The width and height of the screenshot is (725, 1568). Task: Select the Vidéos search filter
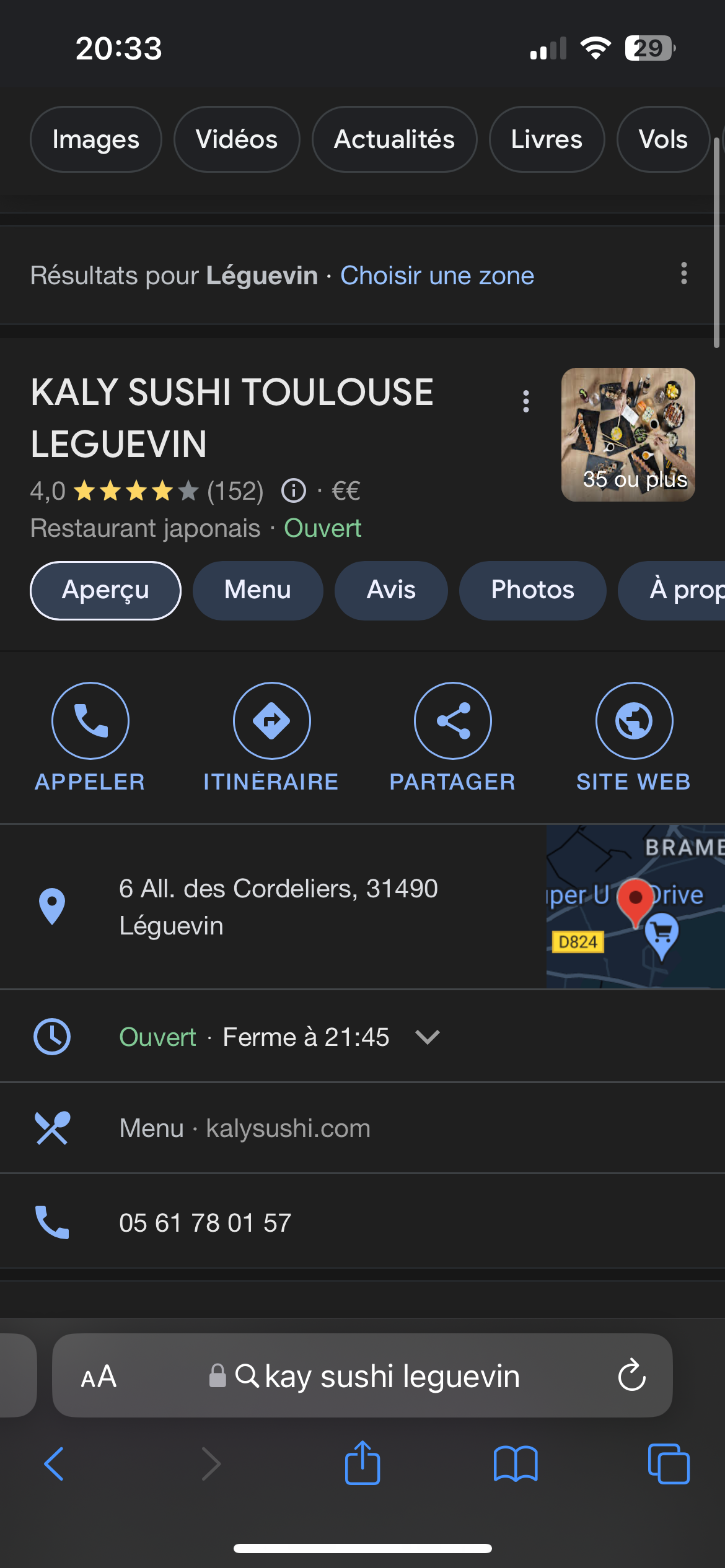(237, 139)
